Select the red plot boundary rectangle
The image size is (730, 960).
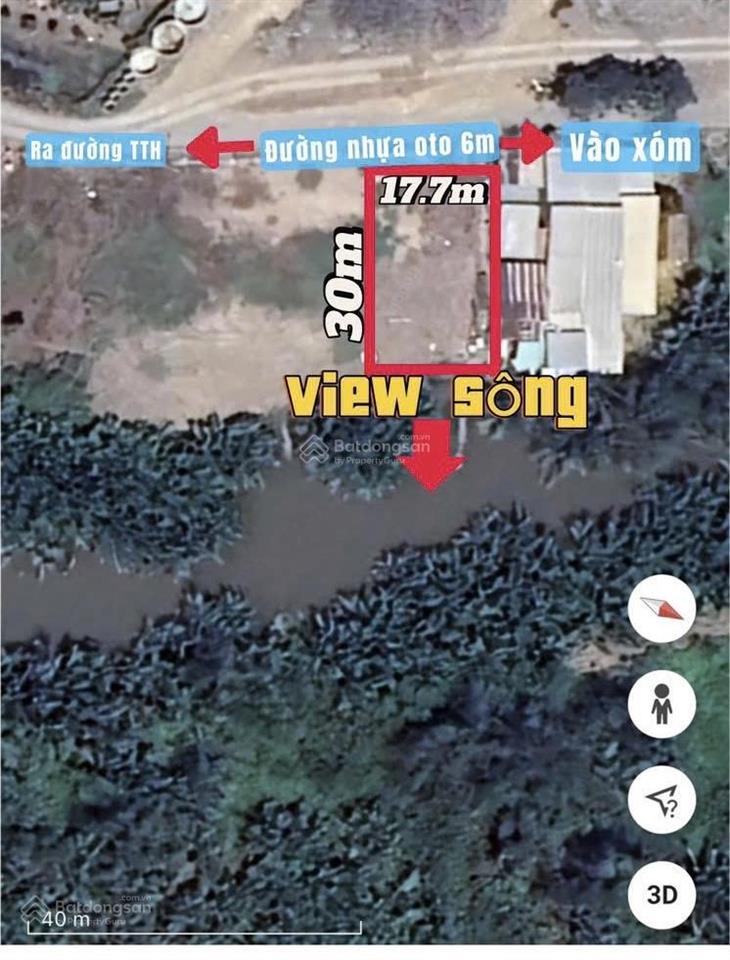coord(432,270)
